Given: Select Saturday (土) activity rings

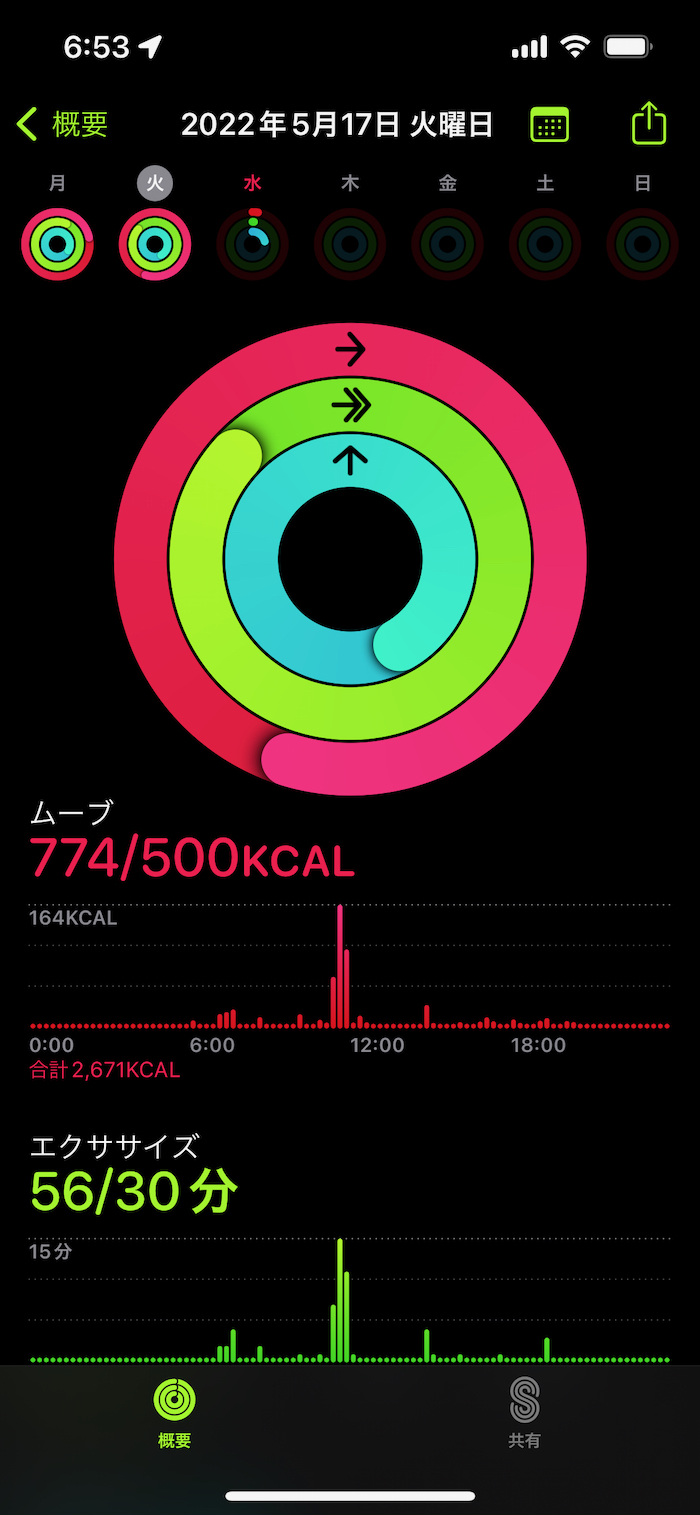Looking at the screenshot, I should (545, 243).
